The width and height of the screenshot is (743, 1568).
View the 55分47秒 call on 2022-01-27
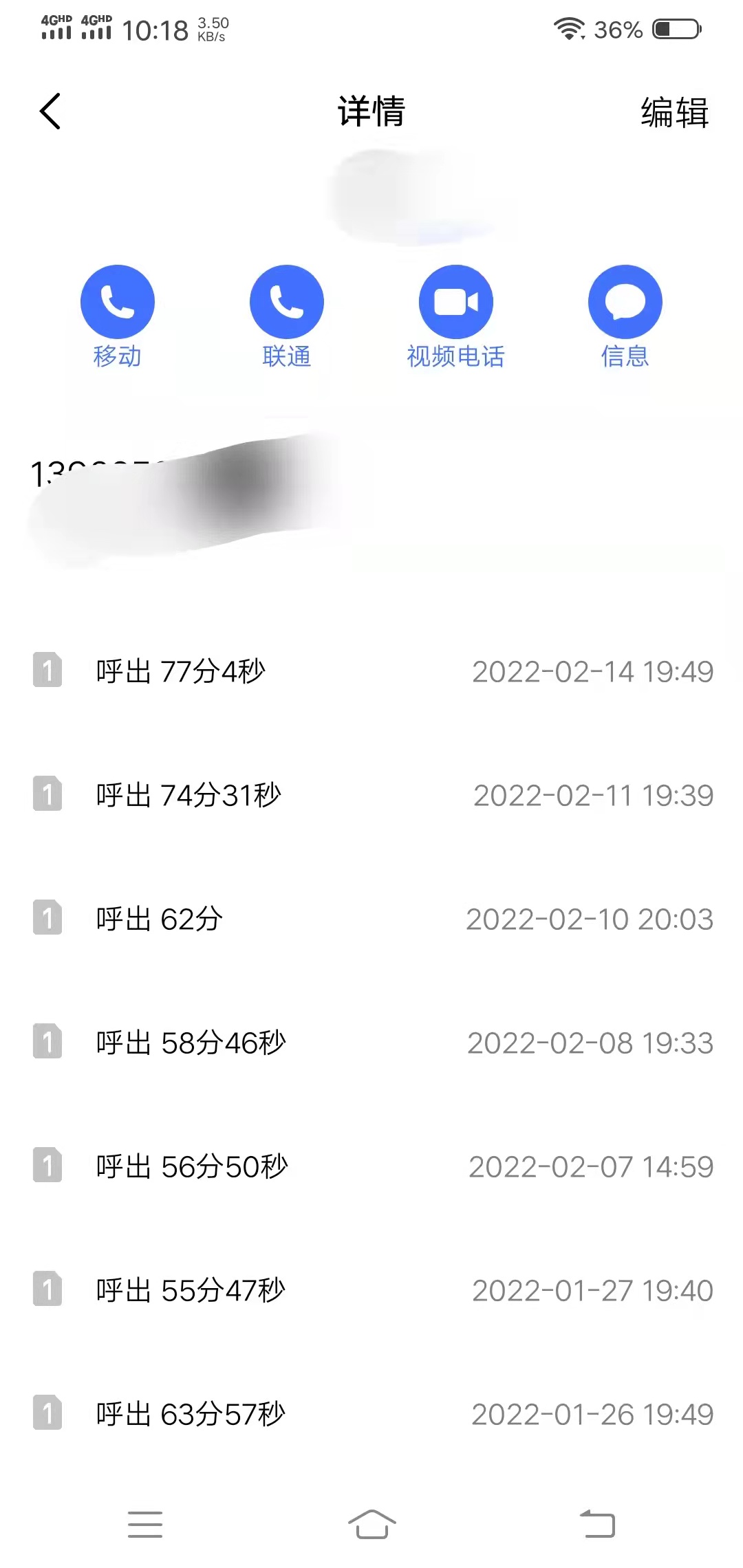tap(371, 1290)
